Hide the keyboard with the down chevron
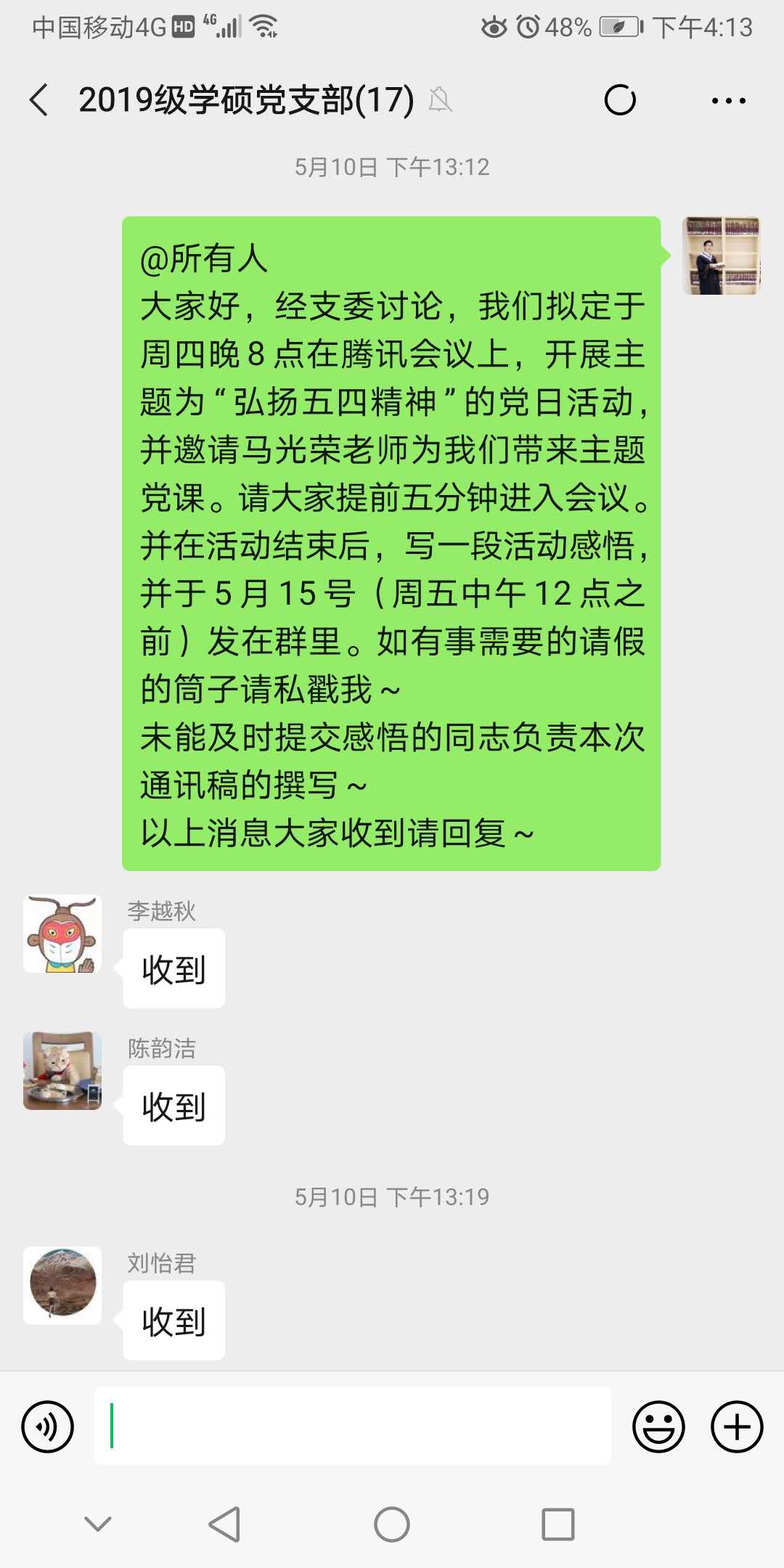This screenshot has width=784, height=1568. [98, 1523]
